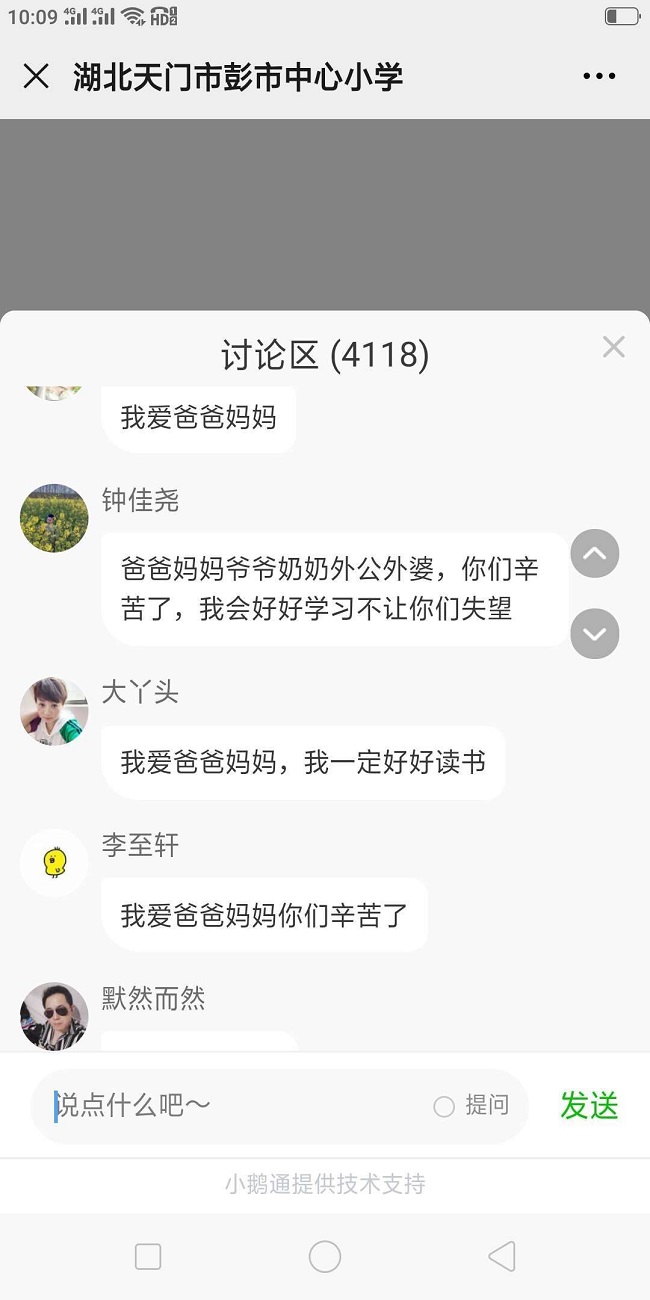Jump up with the up-arrow button
The width and height of the screenshot is (650, 1300).
(x=595, y=554)
